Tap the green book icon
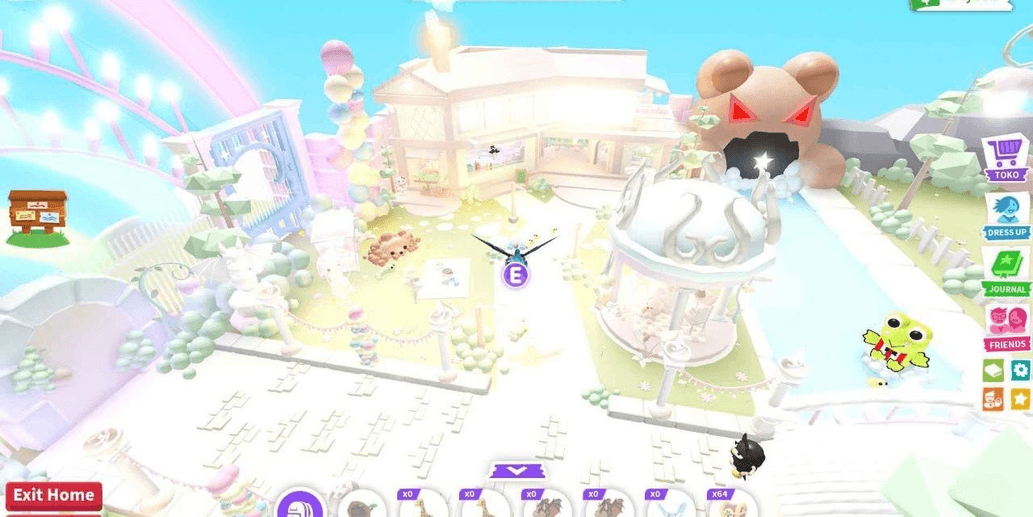 coord(992,370)
